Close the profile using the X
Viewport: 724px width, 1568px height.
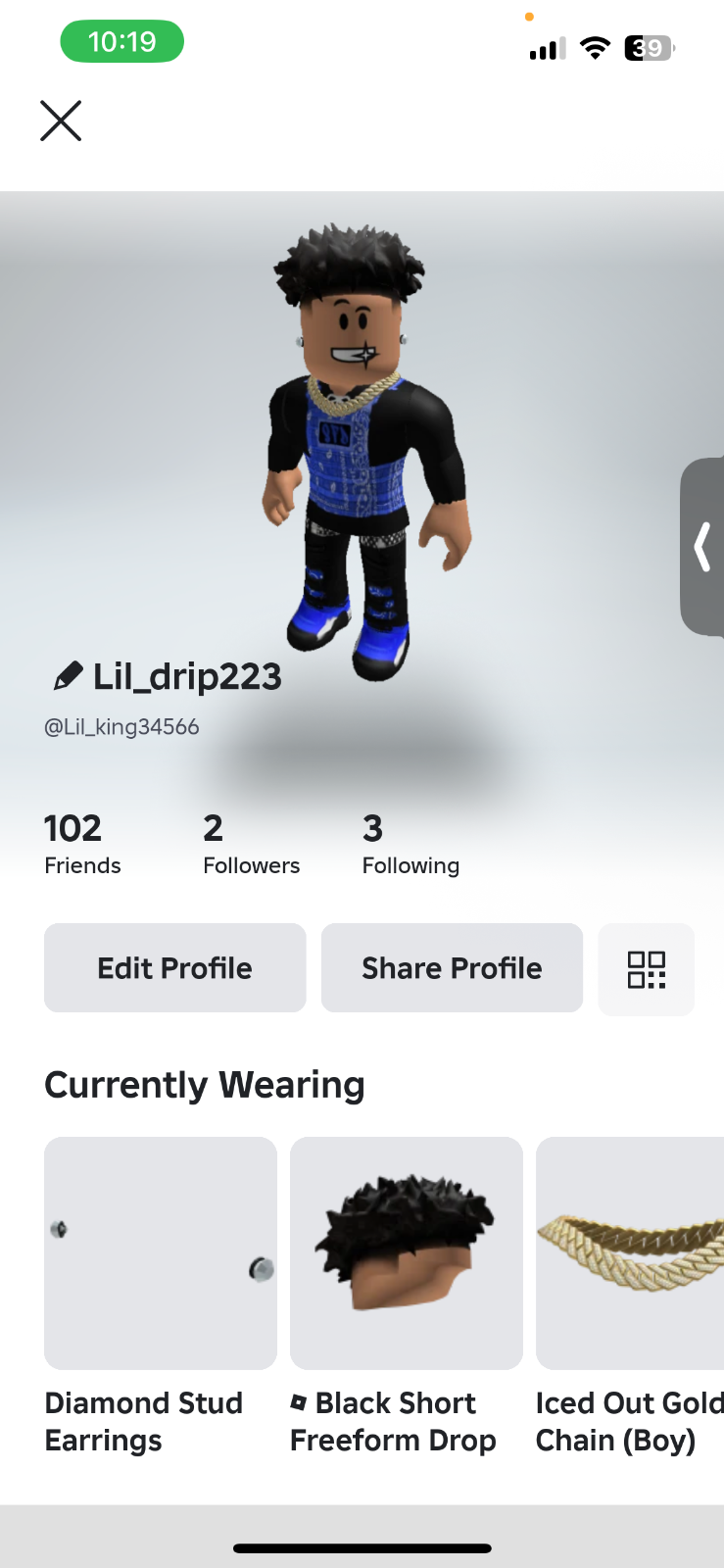(61, 121)
